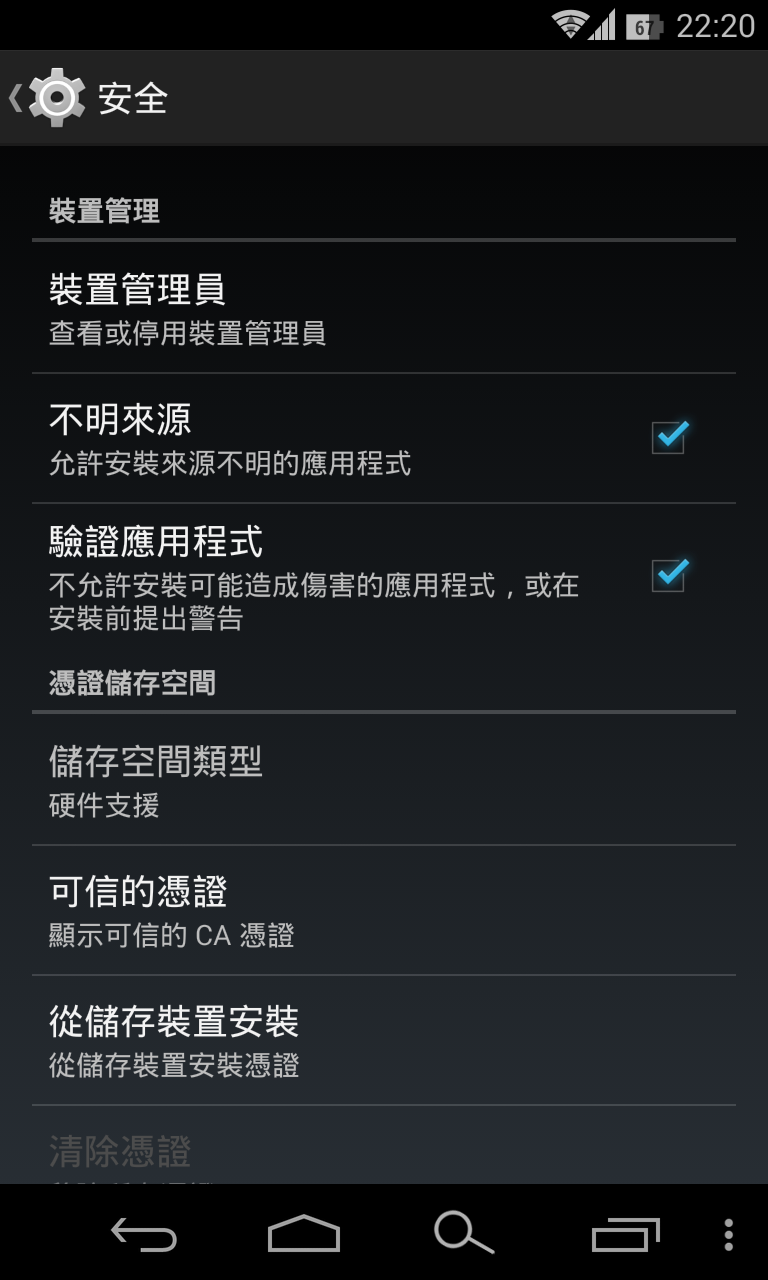Open the recent apps button
768x1280 pixels.
coord(626,1234)
